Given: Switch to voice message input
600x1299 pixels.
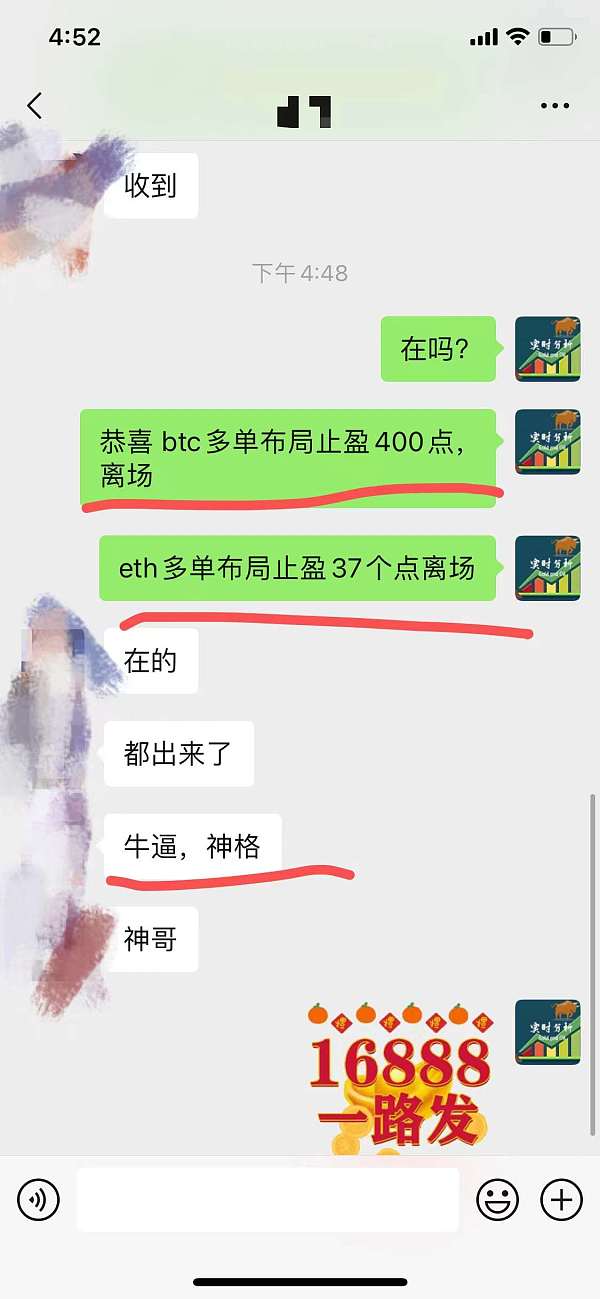Looking at the screenshot, I should coord(39,1199).
